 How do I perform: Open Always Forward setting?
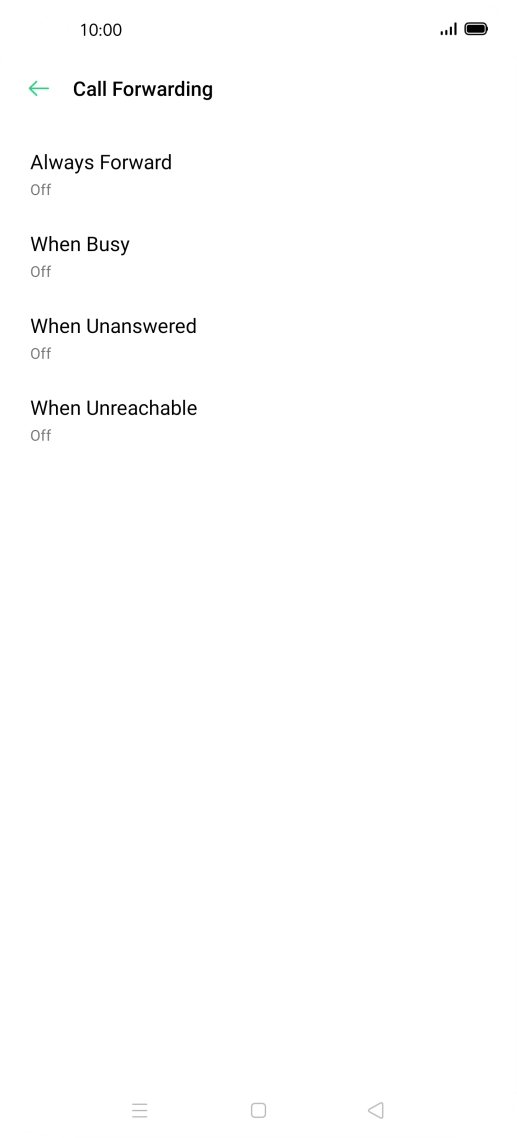(258, 174)
